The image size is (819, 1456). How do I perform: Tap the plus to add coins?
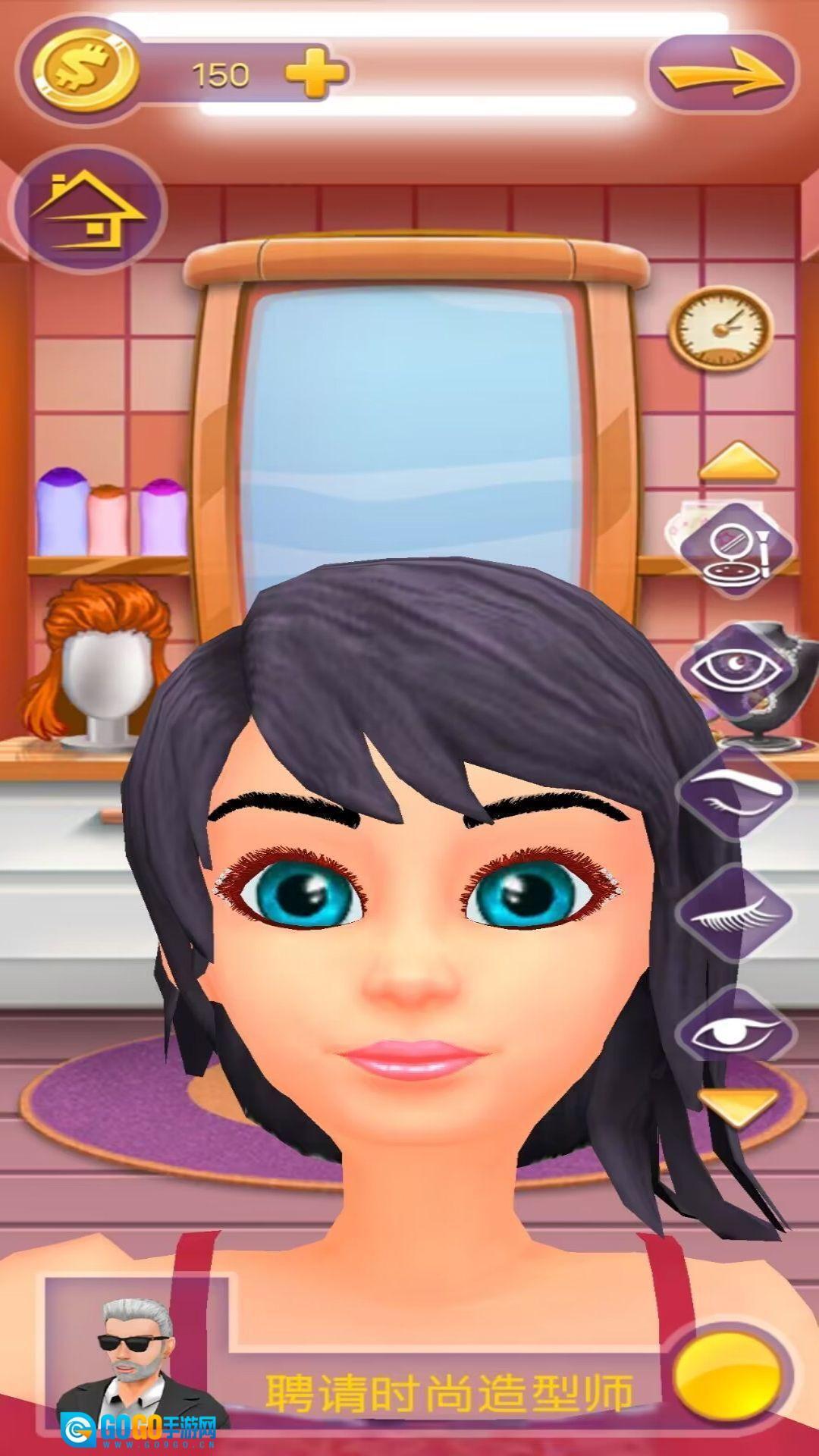click(315, 74)
